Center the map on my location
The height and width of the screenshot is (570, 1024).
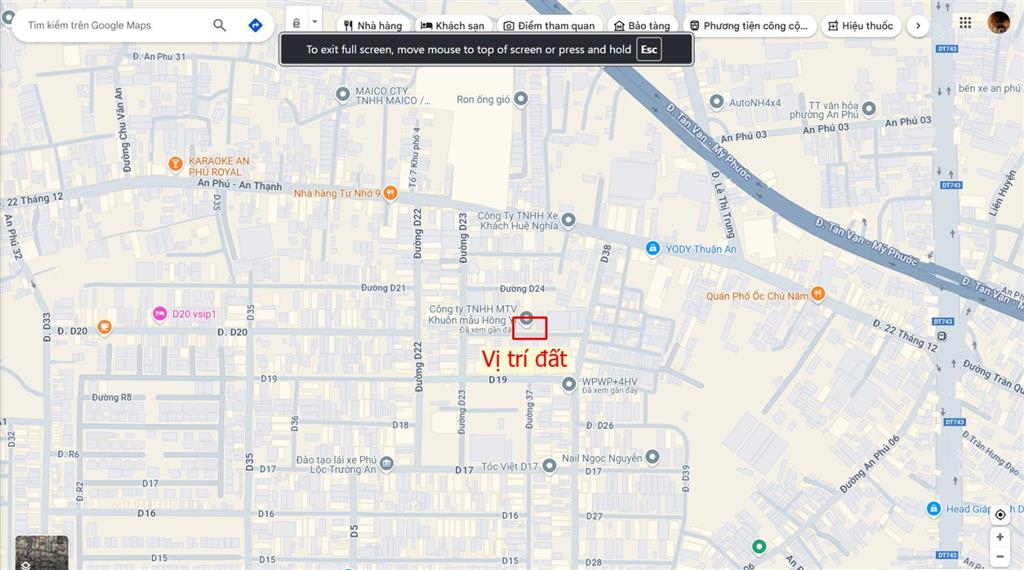click(1000, 515)
